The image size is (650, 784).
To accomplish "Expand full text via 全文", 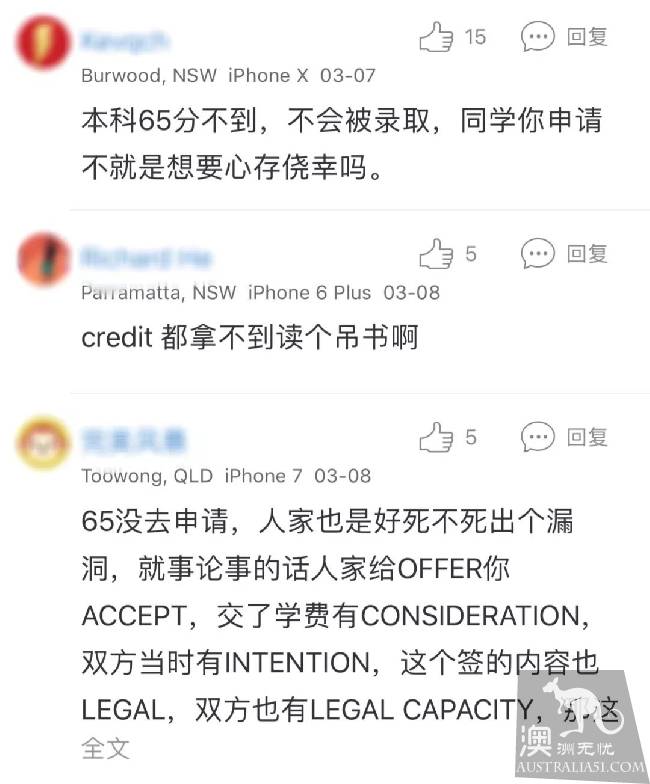I will point(106,747).
